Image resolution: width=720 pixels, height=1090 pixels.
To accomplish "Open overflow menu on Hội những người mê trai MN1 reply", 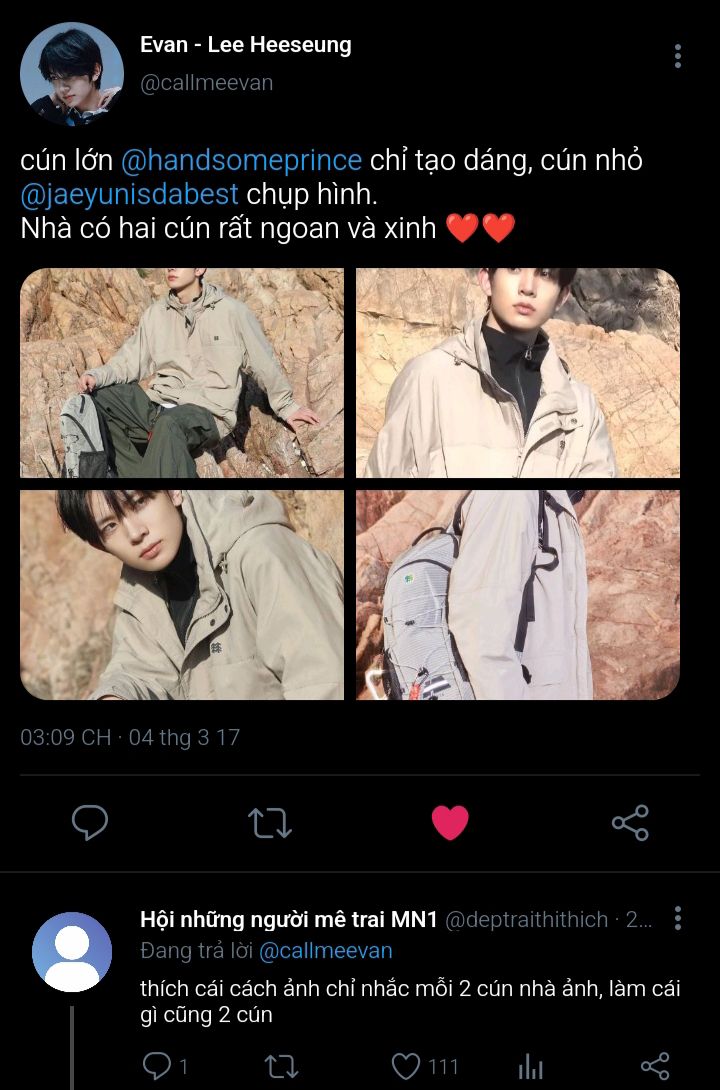I will (x=678, y=918).
